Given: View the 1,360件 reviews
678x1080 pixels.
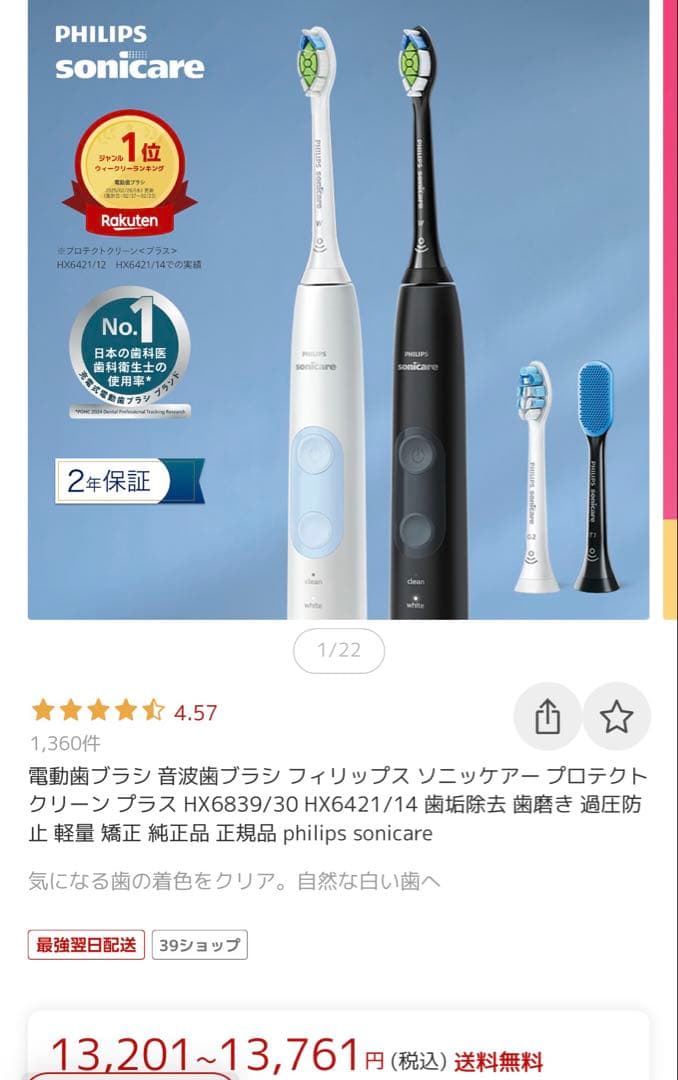Looking at the screenshot, I should tap(66, 743).
